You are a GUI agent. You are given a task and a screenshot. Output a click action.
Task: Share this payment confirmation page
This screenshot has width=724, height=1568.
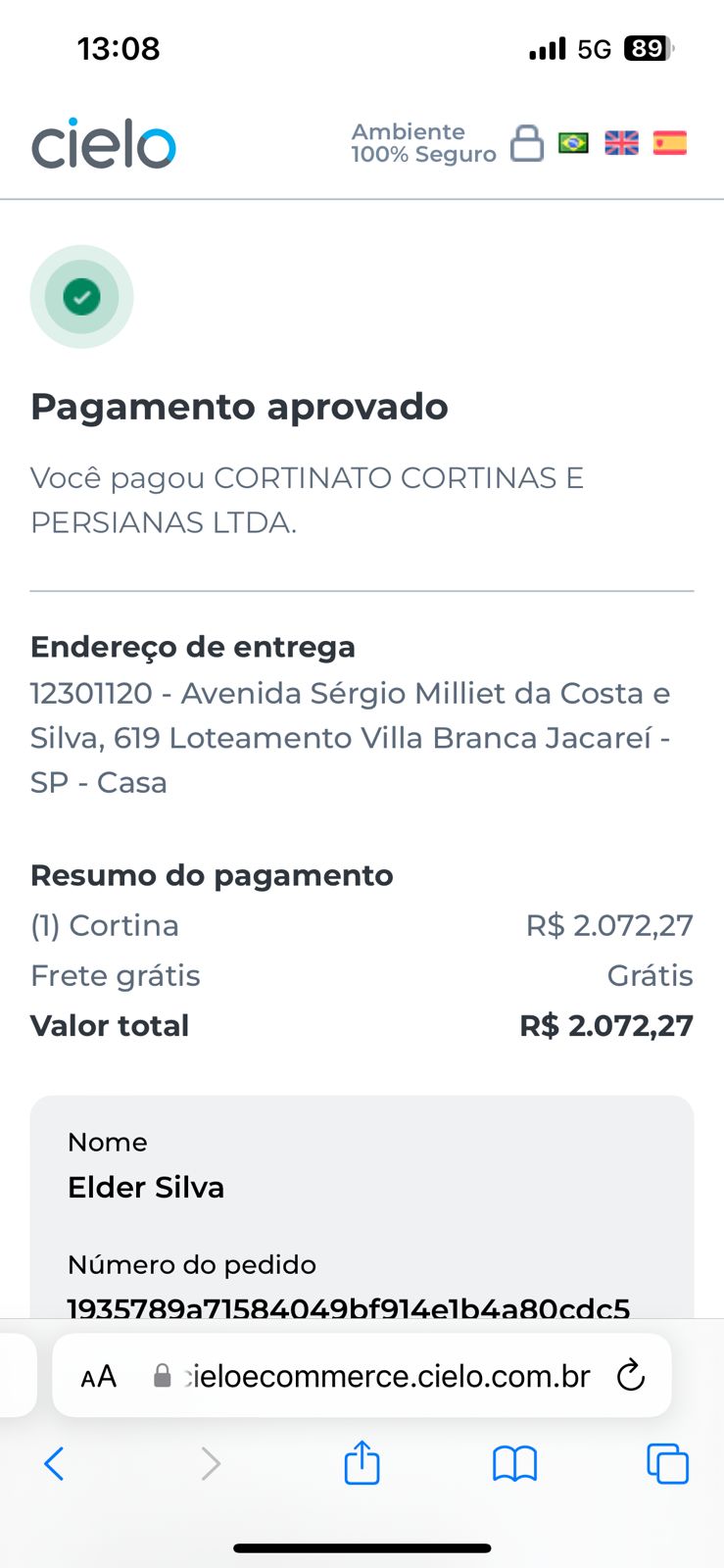coord(362,1462)
